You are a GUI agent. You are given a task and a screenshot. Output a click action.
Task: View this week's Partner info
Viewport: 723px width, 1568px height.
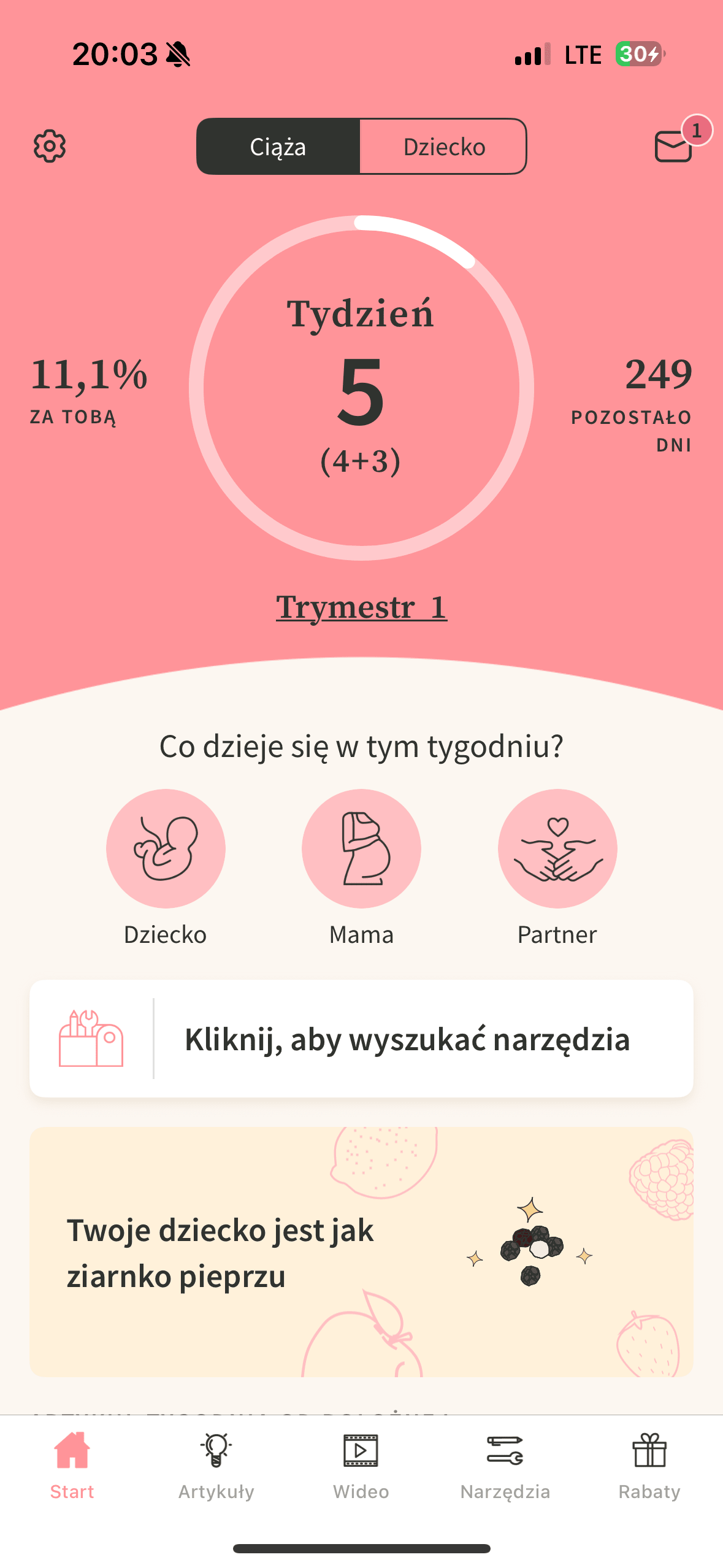point(557,848)
